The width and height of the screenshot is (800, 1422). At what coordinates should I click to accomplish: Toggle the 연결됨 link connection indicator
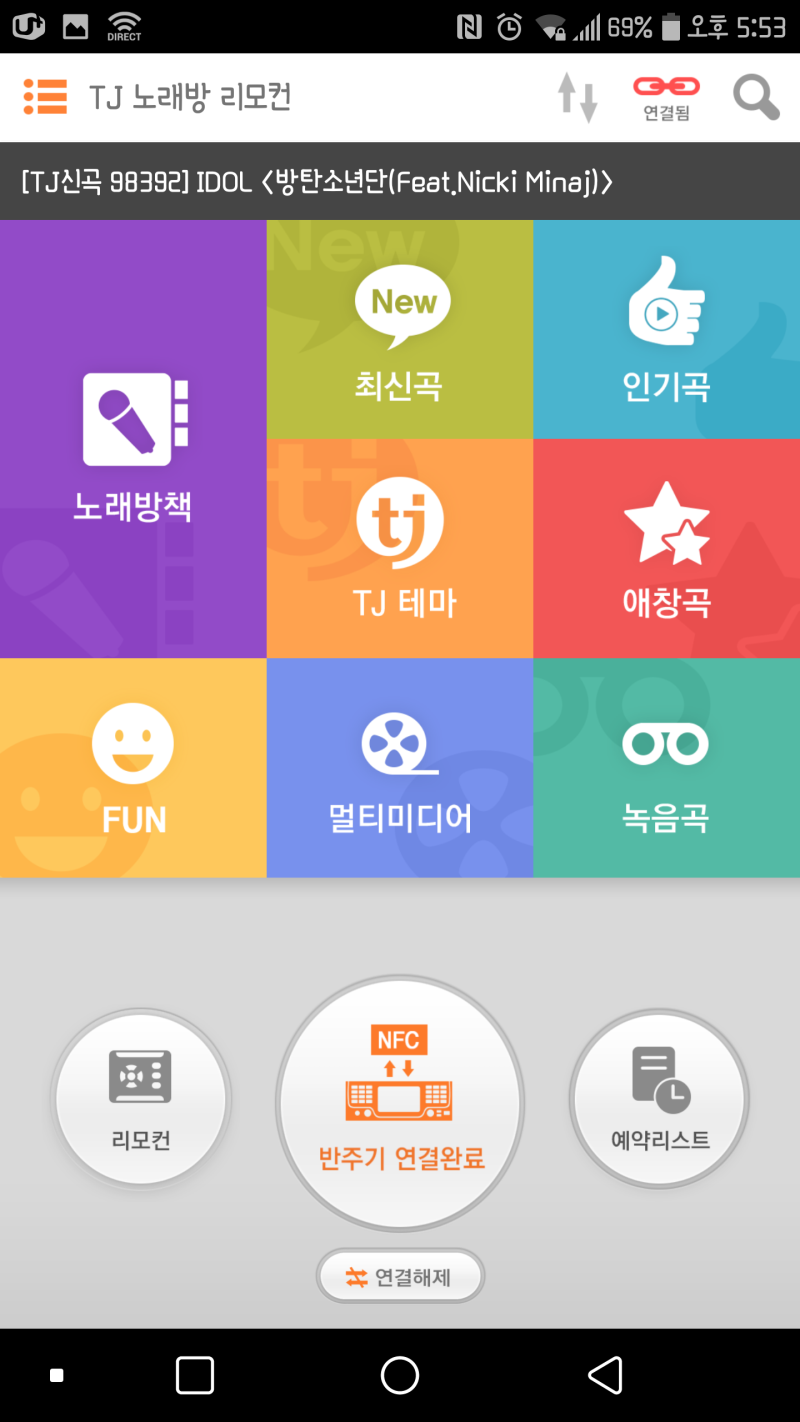664,95
